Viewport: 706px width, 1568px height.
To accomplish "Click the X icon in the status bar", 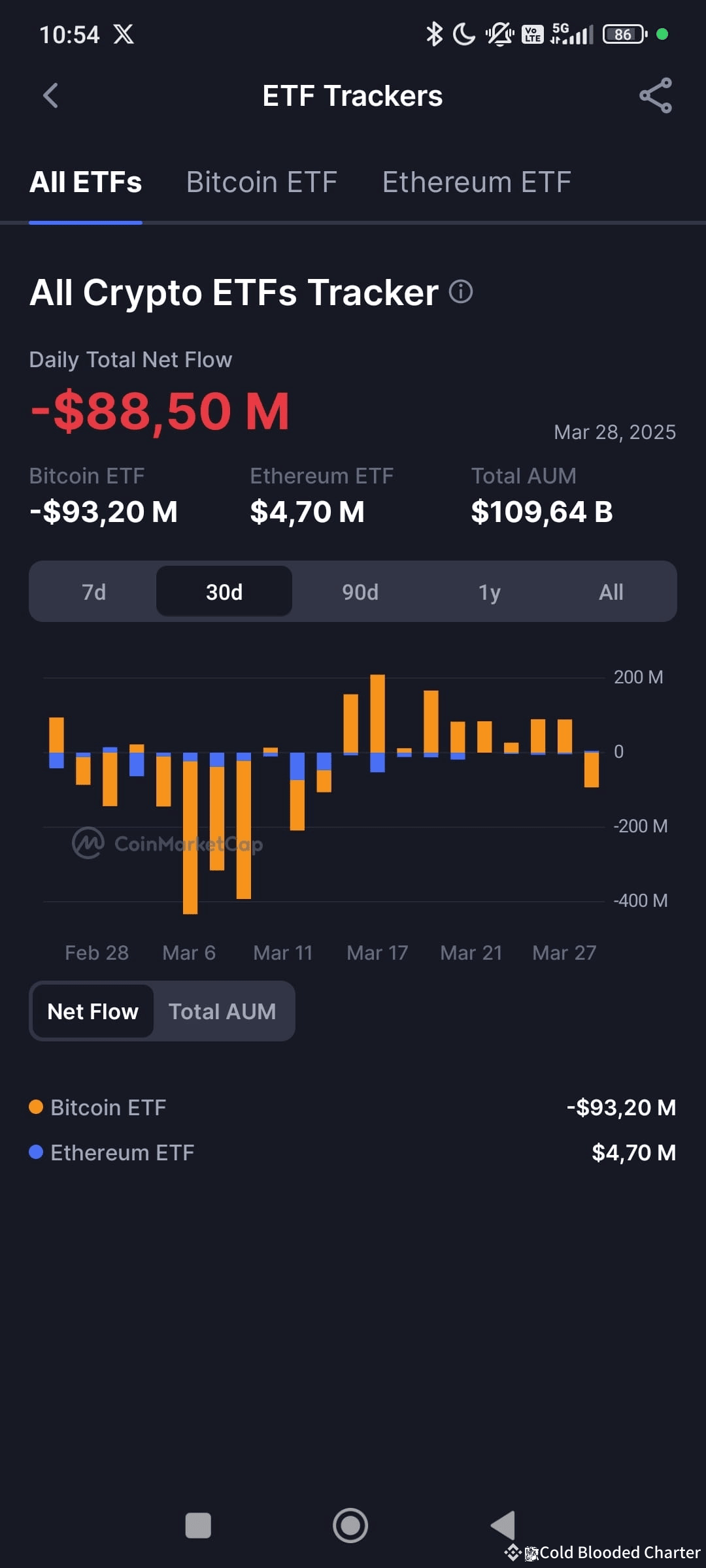I will pos(122,34).
